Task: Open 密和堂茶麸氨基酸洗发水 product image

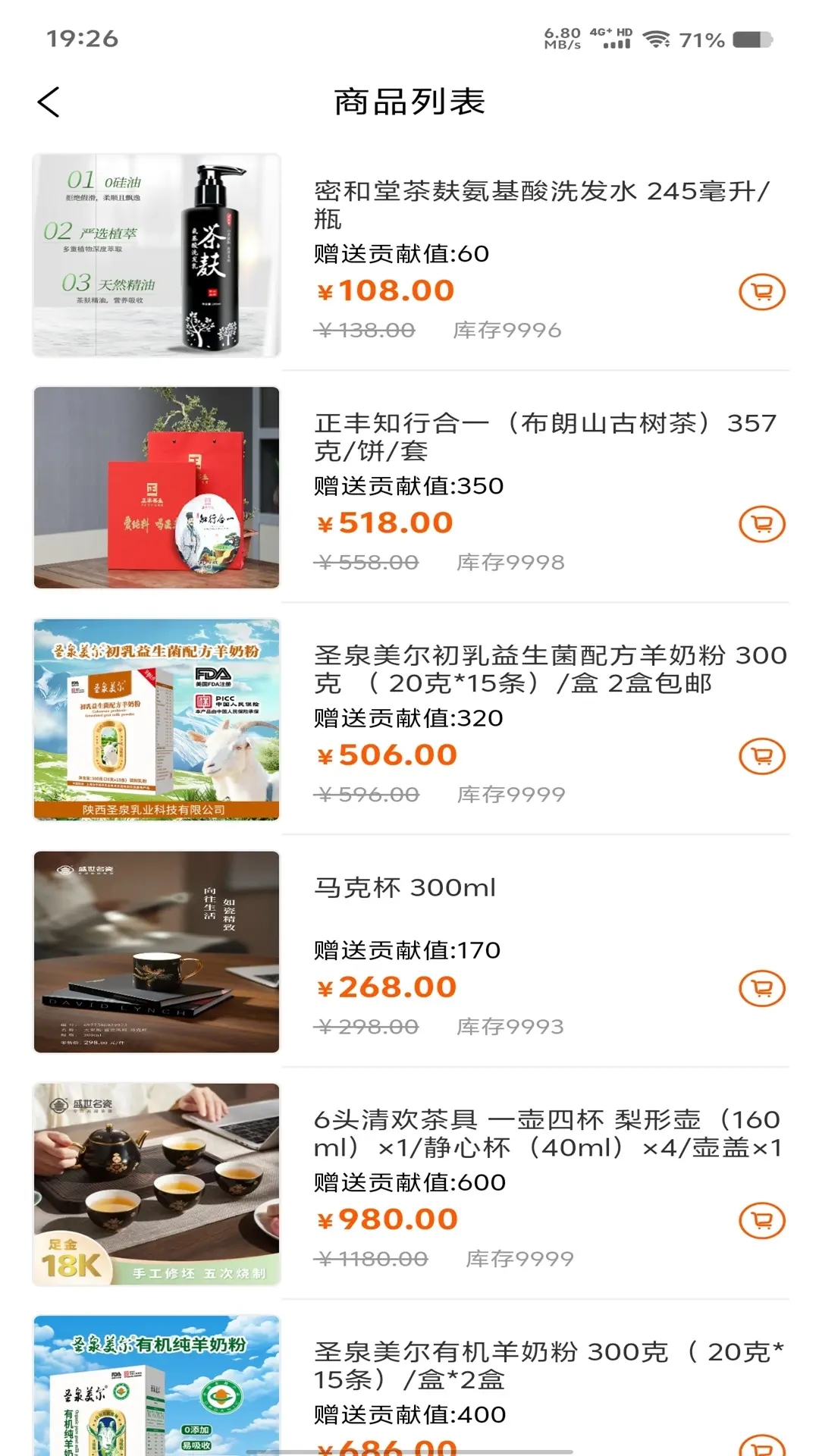Action: [x=157, y=255]
